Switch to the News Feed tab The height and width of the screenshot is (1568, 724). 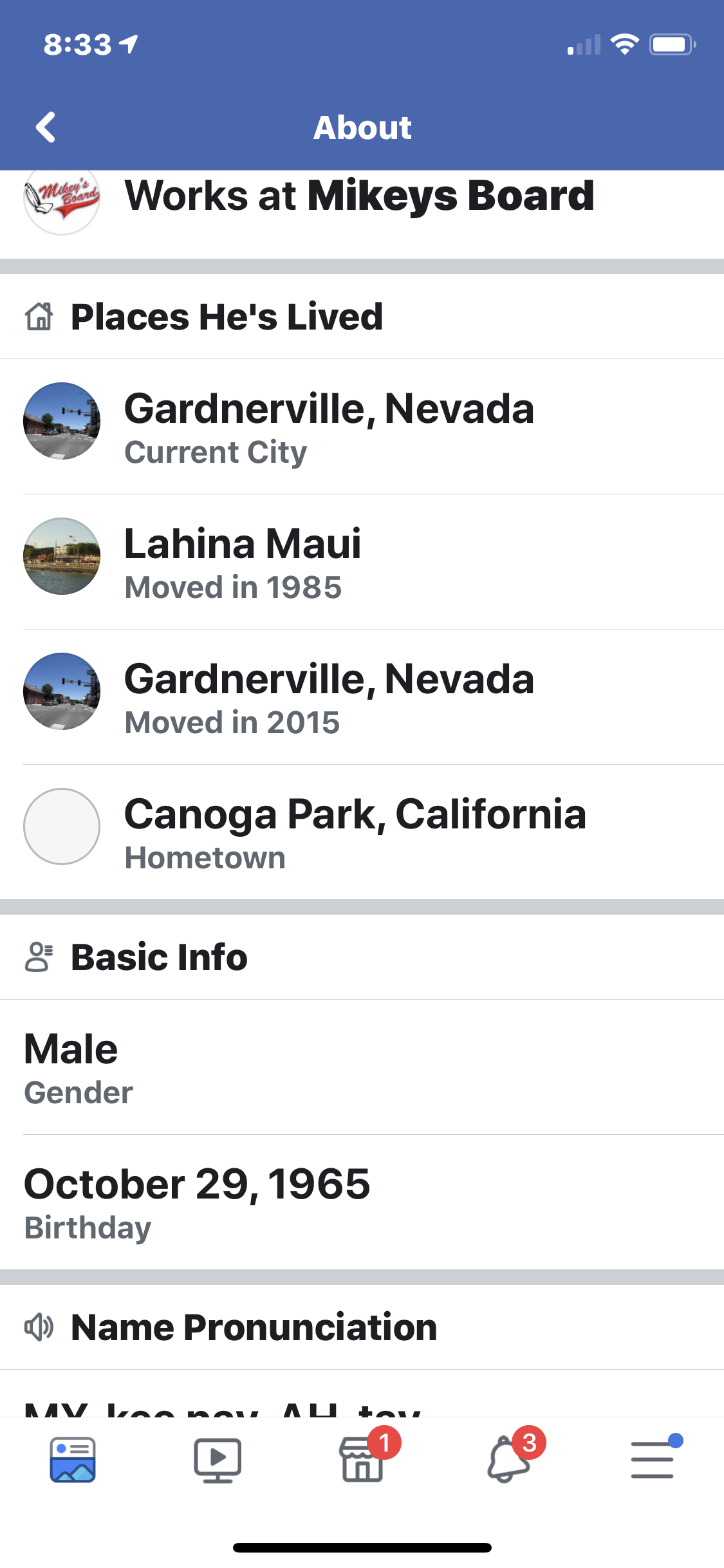[x=73, y=1459]
